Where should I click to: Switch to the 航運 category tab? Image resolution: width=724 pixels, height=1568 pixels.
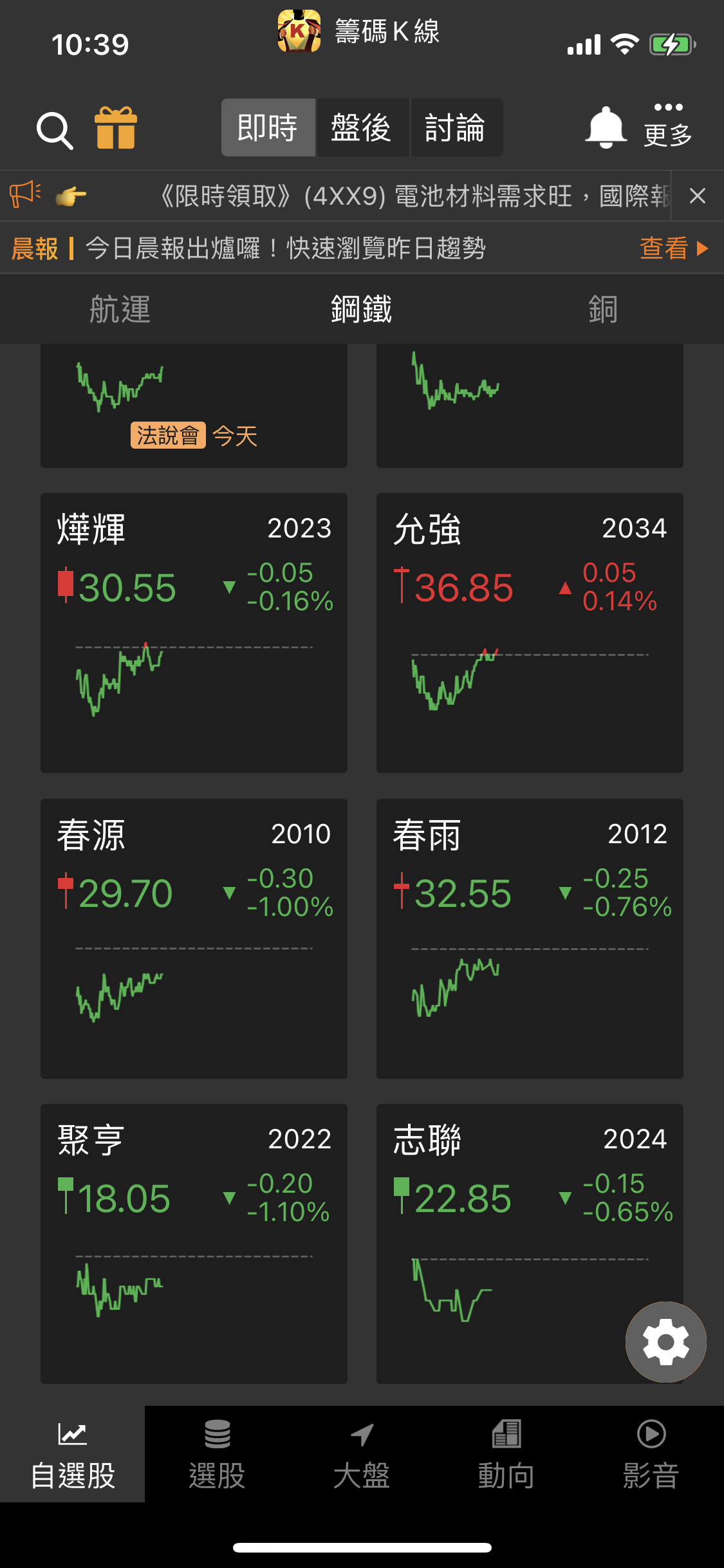120,309
